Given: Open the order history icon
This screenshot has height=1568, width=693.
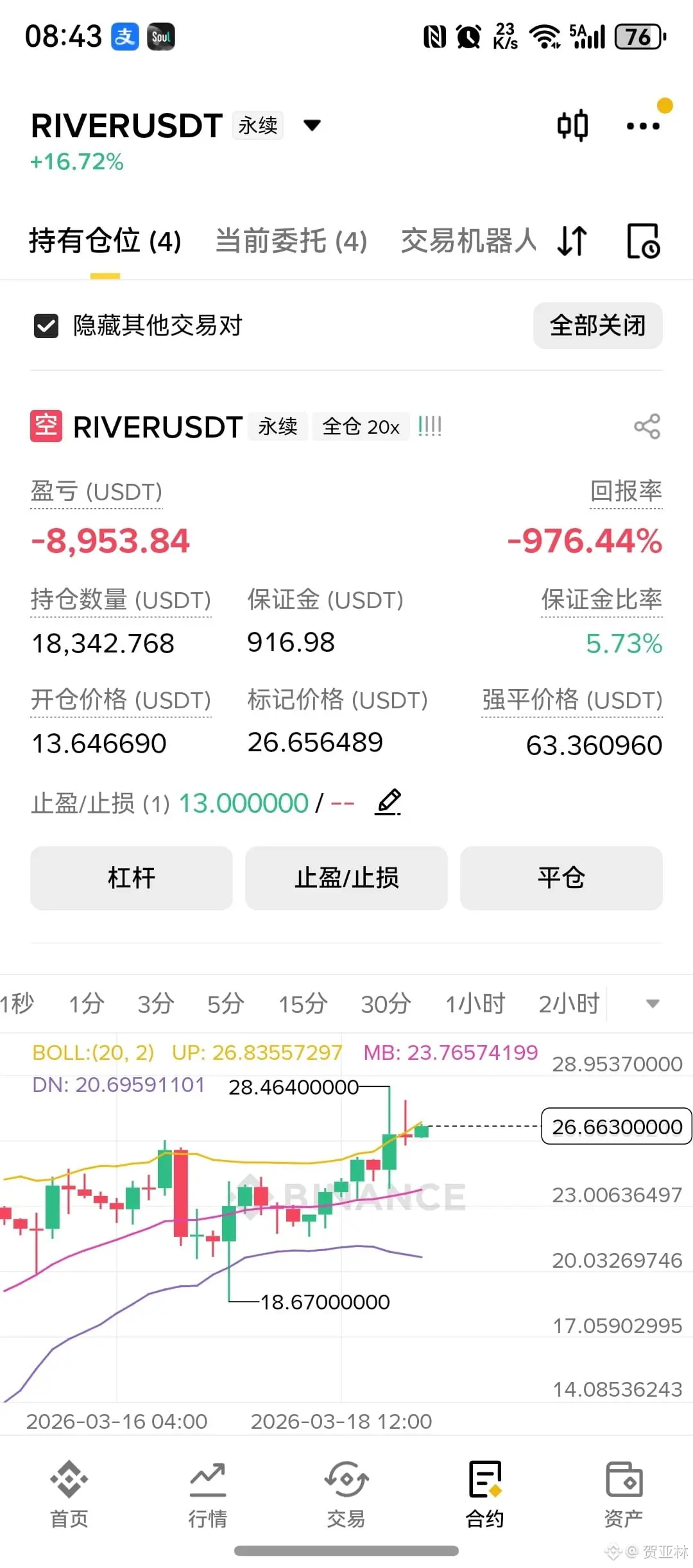Looking at the screenshot, I should coord(643,242).
